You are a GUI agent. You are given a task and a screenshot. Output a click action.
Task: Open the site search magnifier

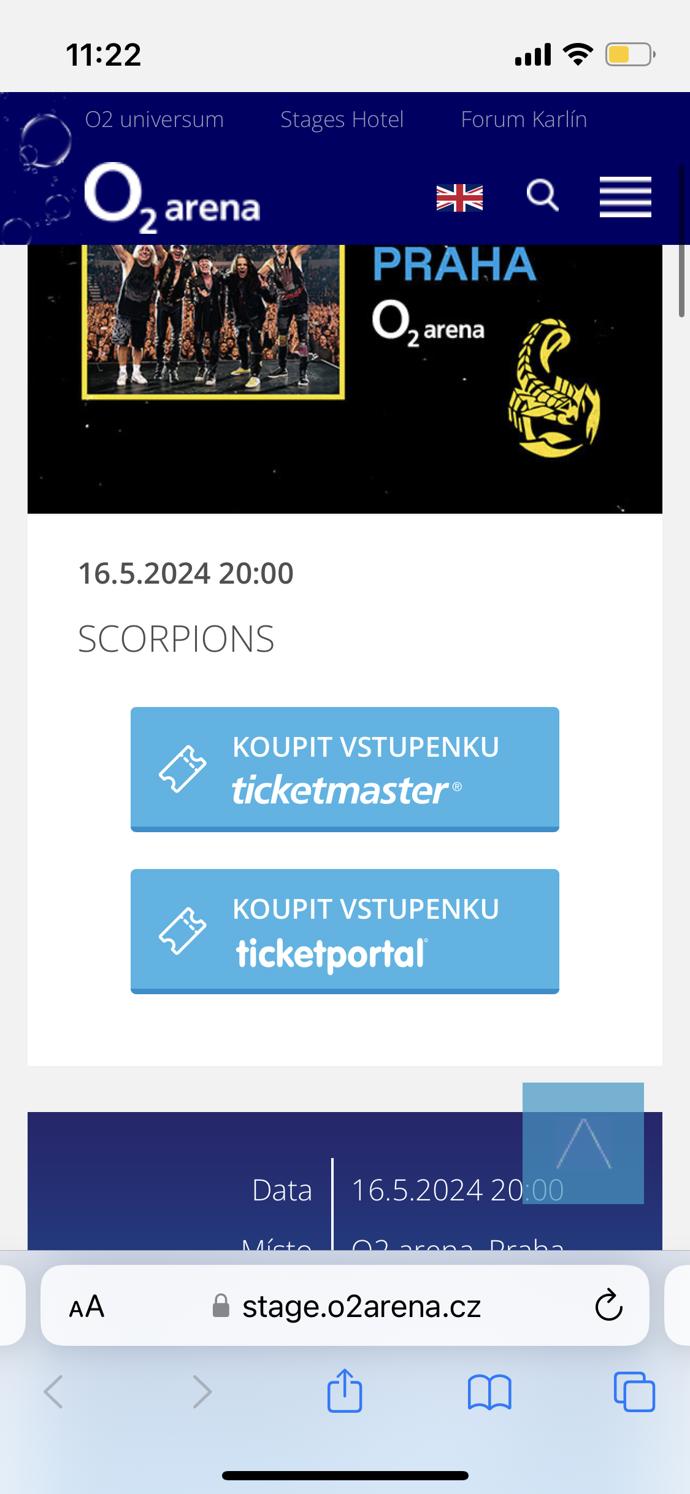pos(543,196)
